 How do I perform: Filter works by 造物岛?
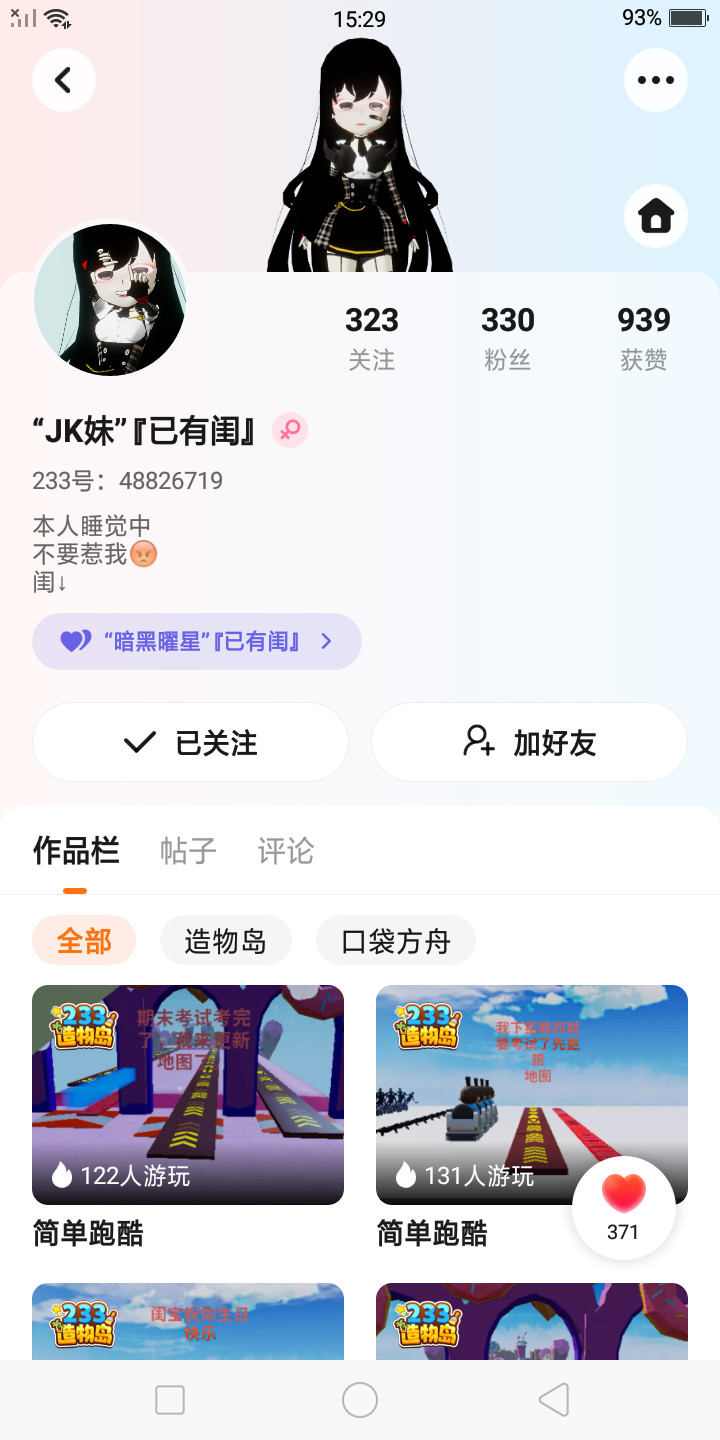point(226,941)
